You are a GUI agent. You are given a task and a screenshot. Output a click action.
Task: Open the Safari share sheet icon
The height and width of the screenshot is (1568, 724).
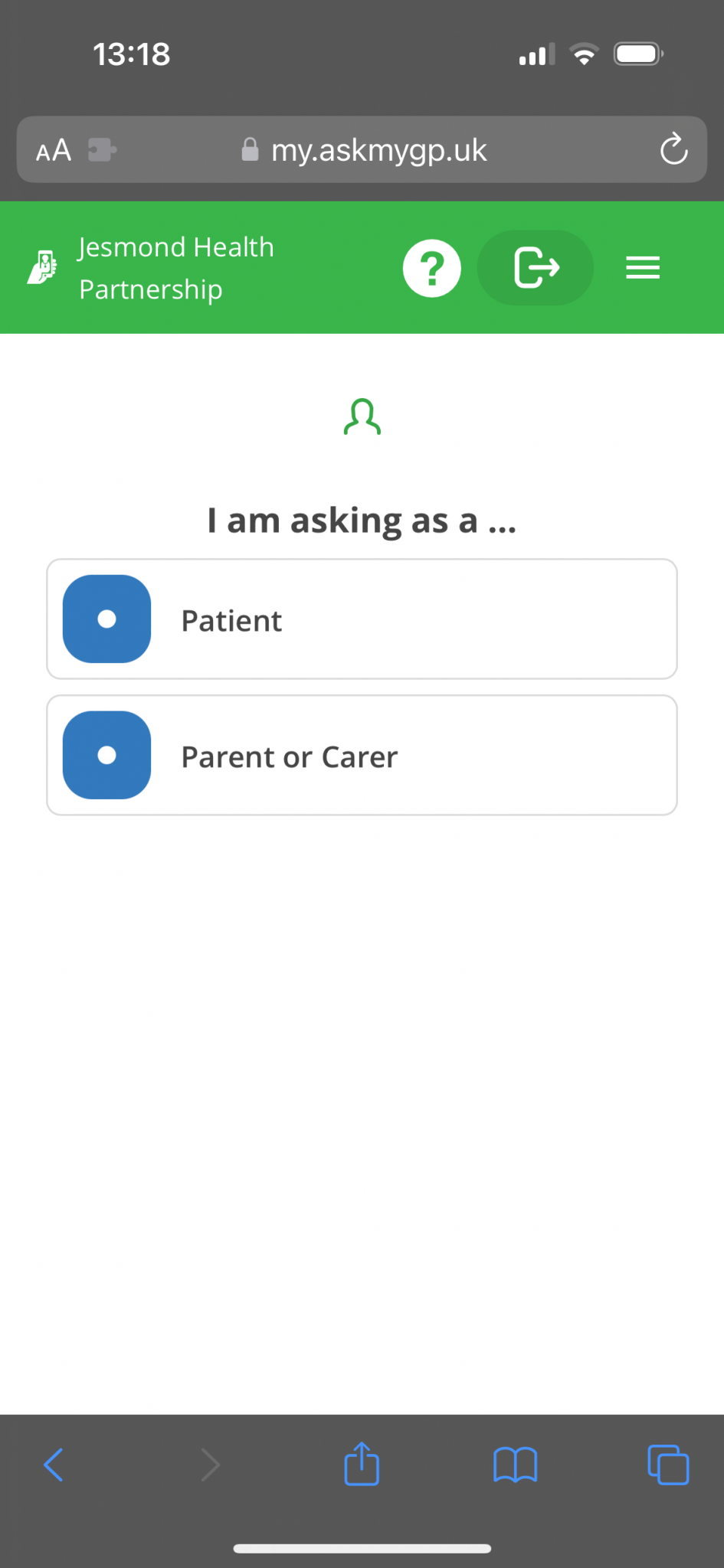[x=362, y=1464]
